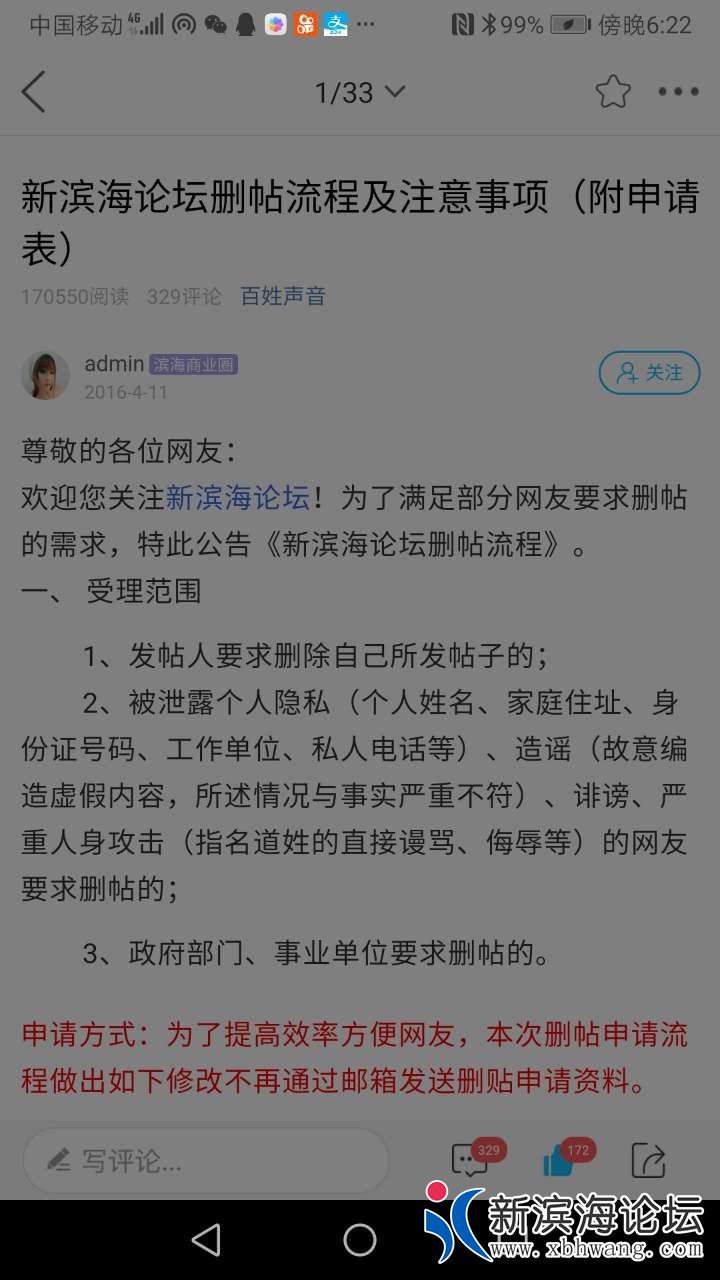720x1280 pixels.
Task: Tap the 写评论 comment input field
Action: tap(205, 1160)
